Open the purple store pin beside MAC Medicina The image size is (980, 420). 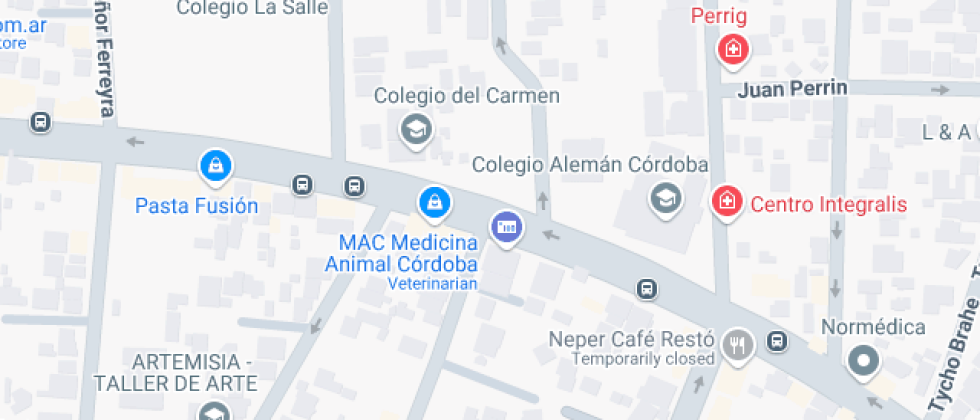(x=506, y=228)
